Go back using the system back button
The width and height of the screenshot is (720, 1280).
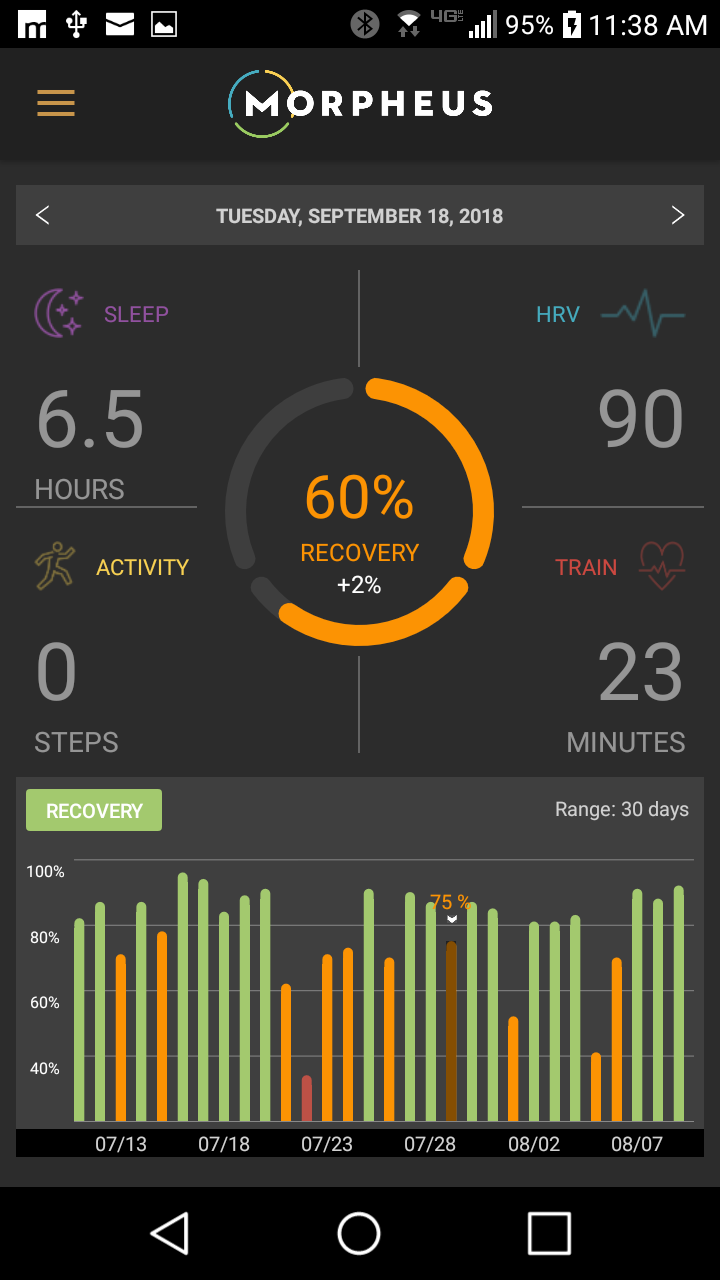tap(170, 1233)
